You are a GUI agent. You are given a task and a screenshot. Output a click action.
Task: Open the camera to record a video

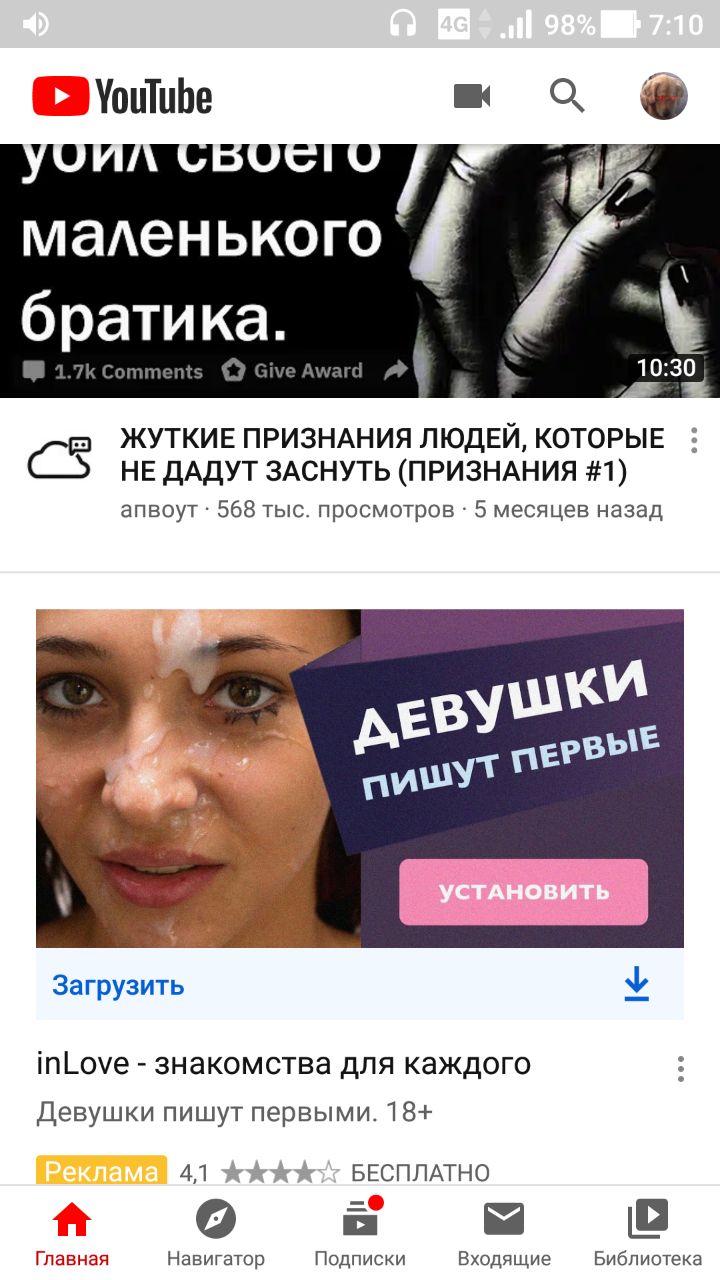click(x=472, y=96)
